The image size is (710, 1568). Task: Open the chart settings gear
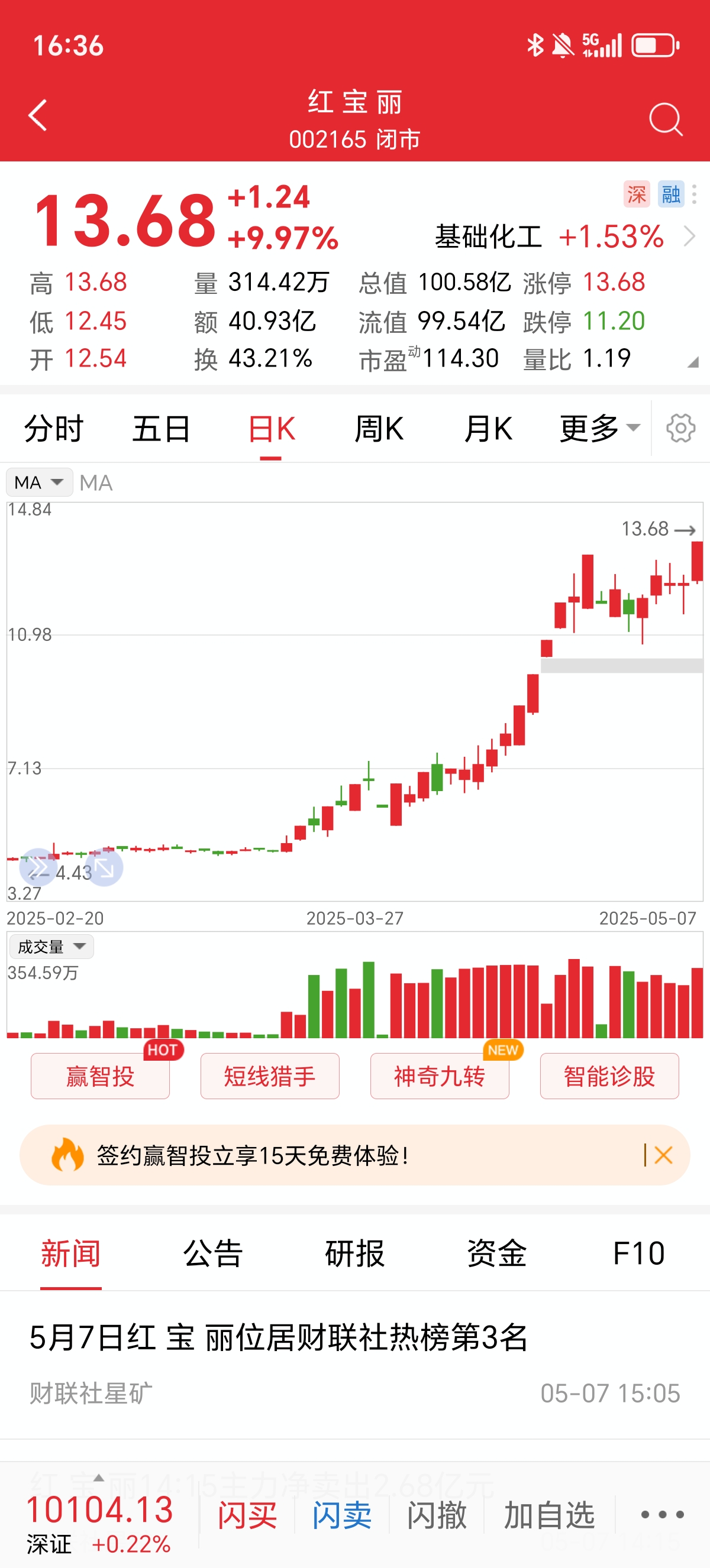click(x=682, y=428)
